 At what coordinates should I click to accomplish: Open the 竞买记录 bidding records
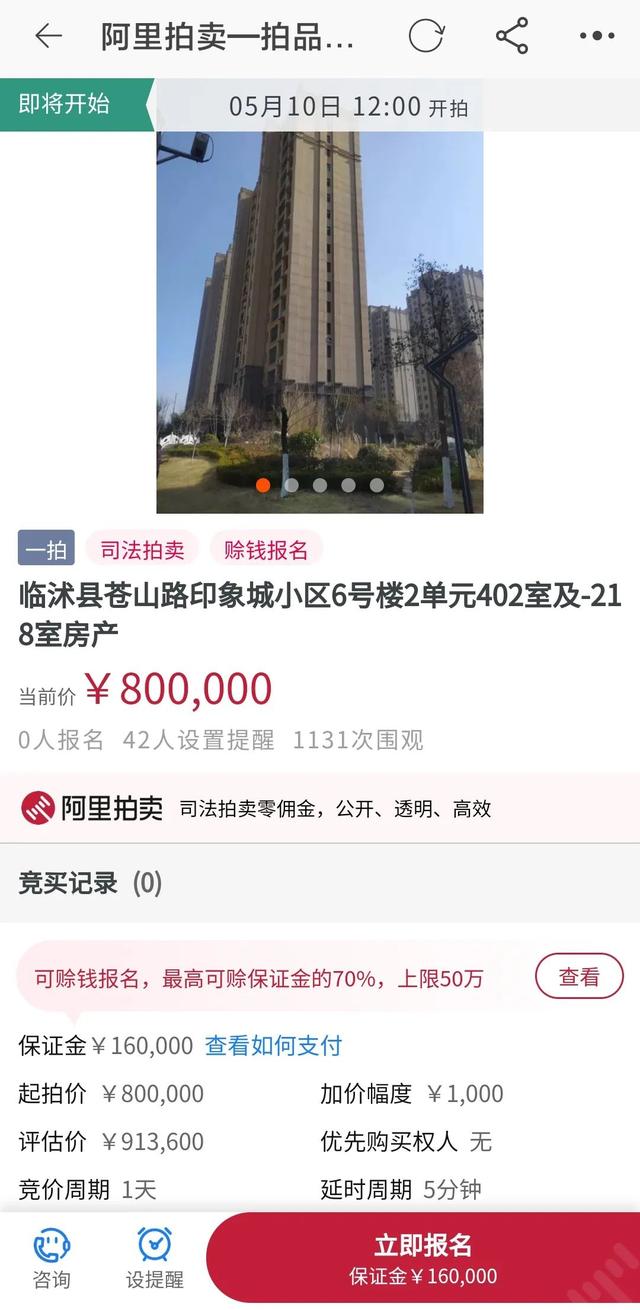(x=90, y=883)
